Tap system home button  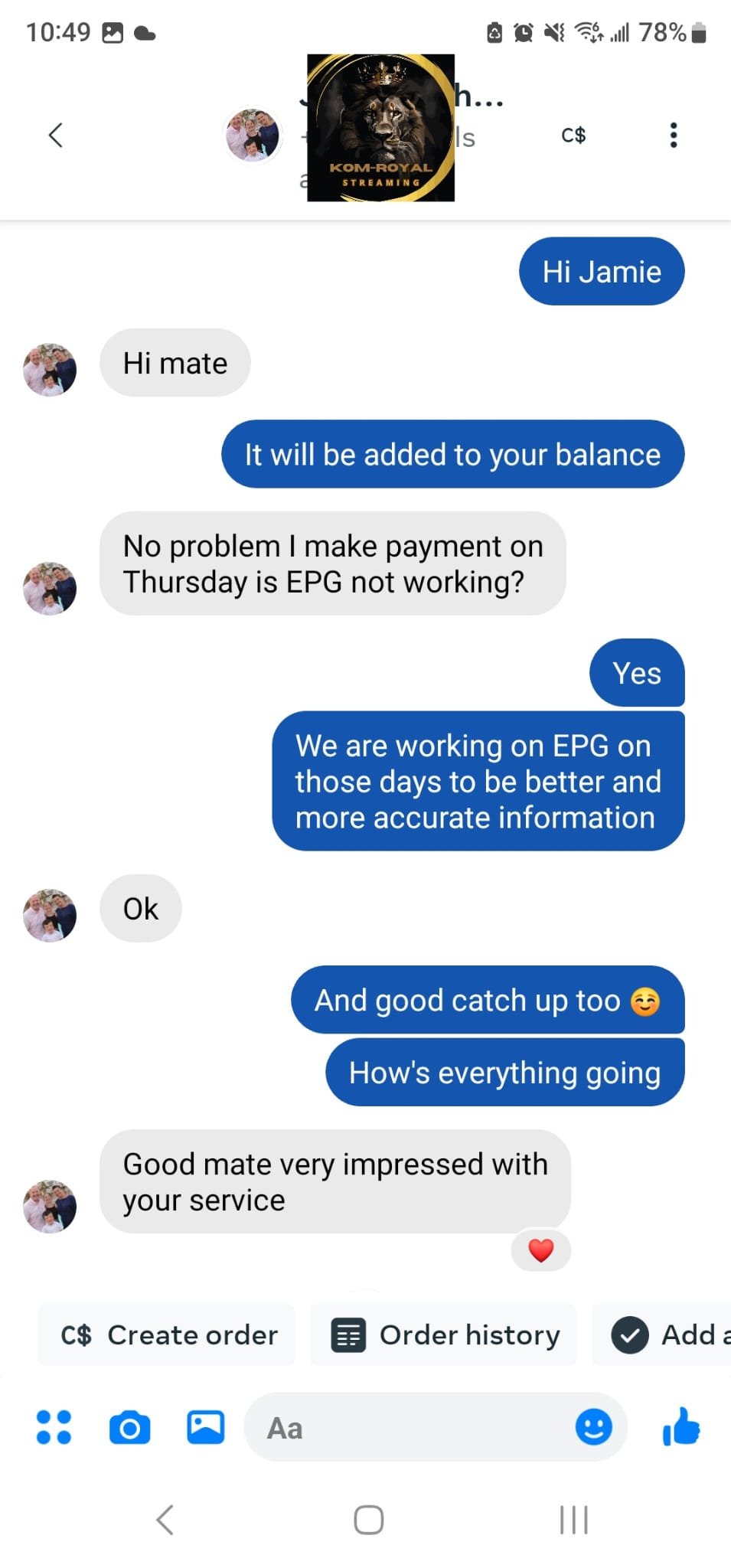(368, 1520)
